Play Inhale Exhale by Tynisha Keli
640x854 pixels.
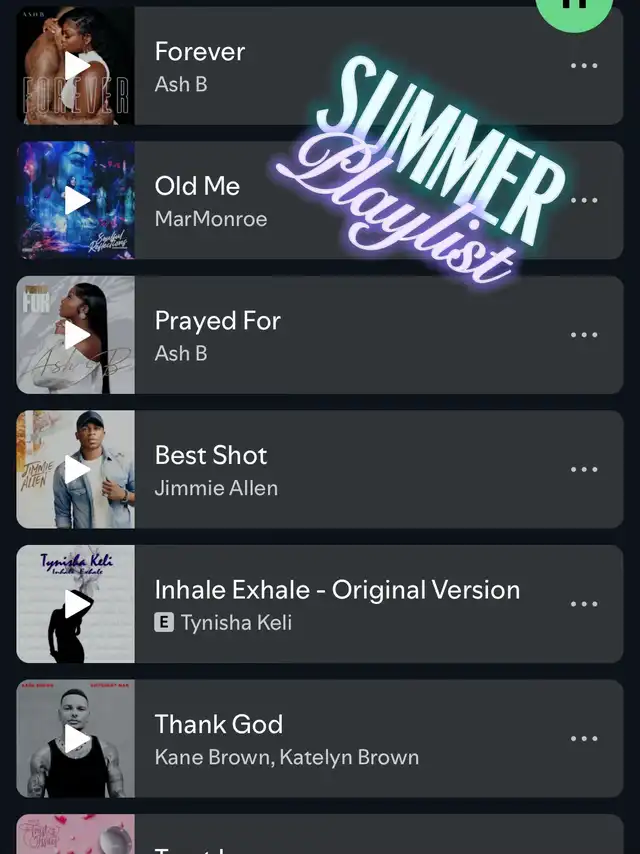(77, 603)
